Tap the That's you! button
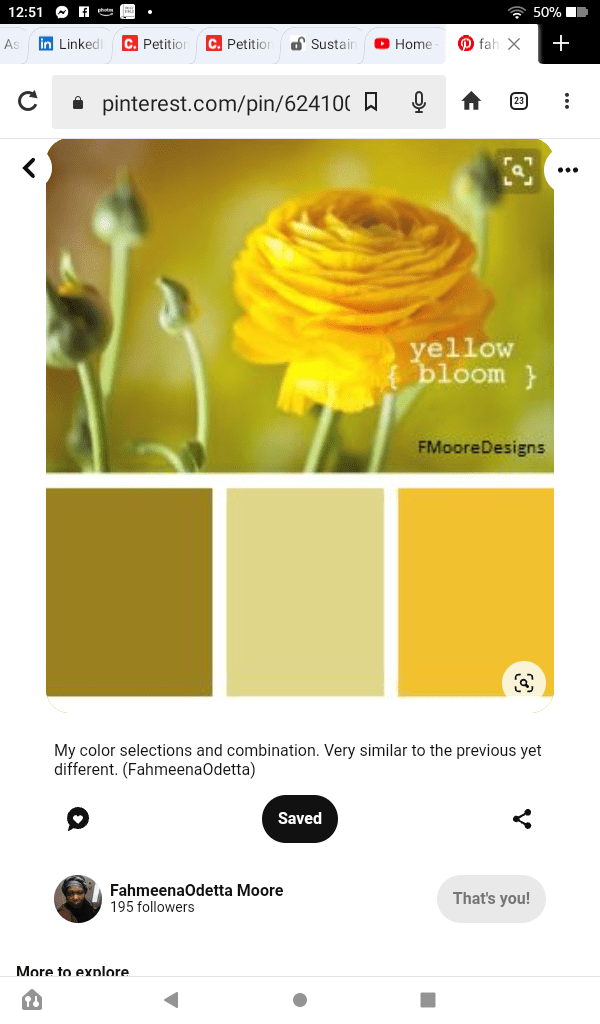600x1024 pixels. (491, 898)
